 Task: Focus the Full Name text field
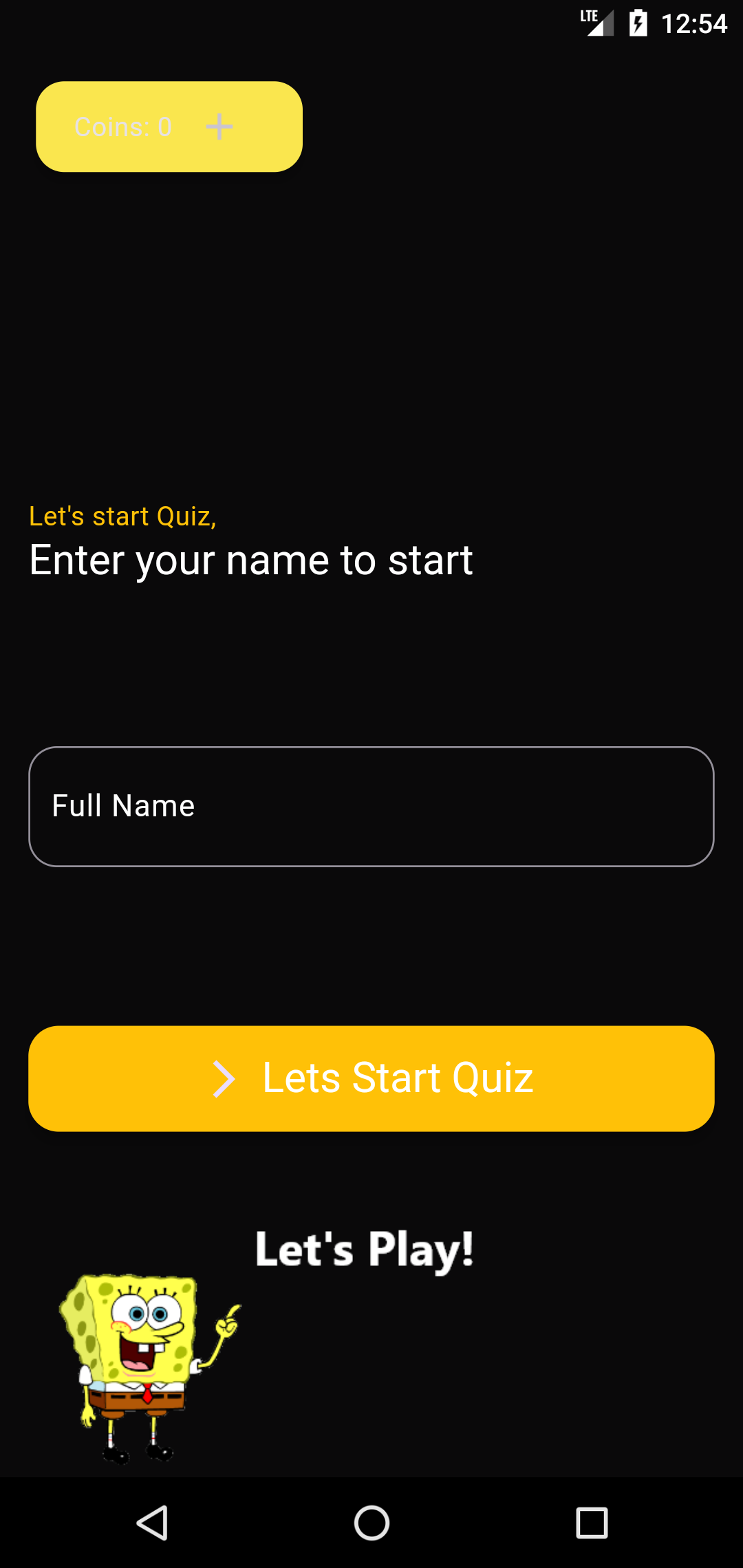[x=371, y=806]
